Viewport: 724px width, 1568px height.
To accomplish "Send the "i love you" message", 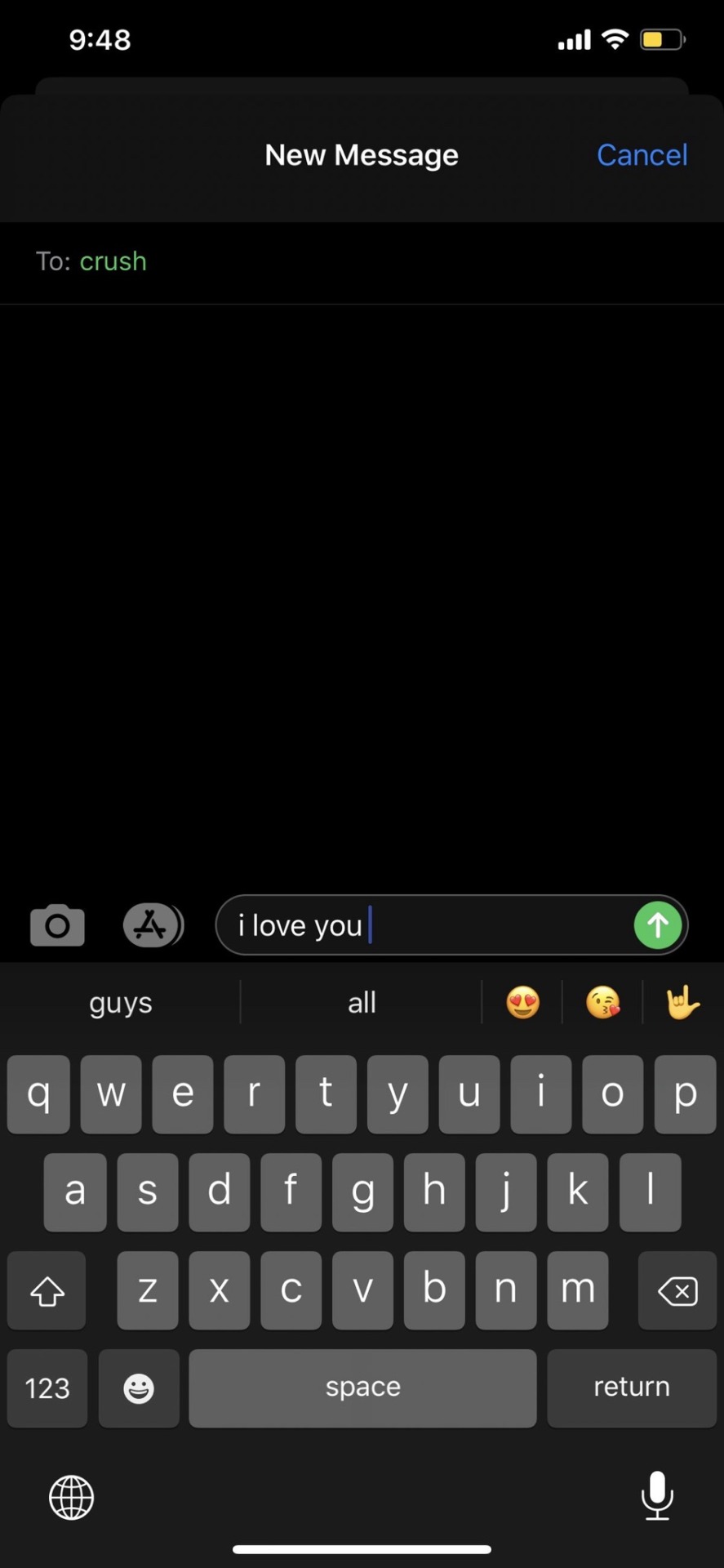I will pos(658,924).
